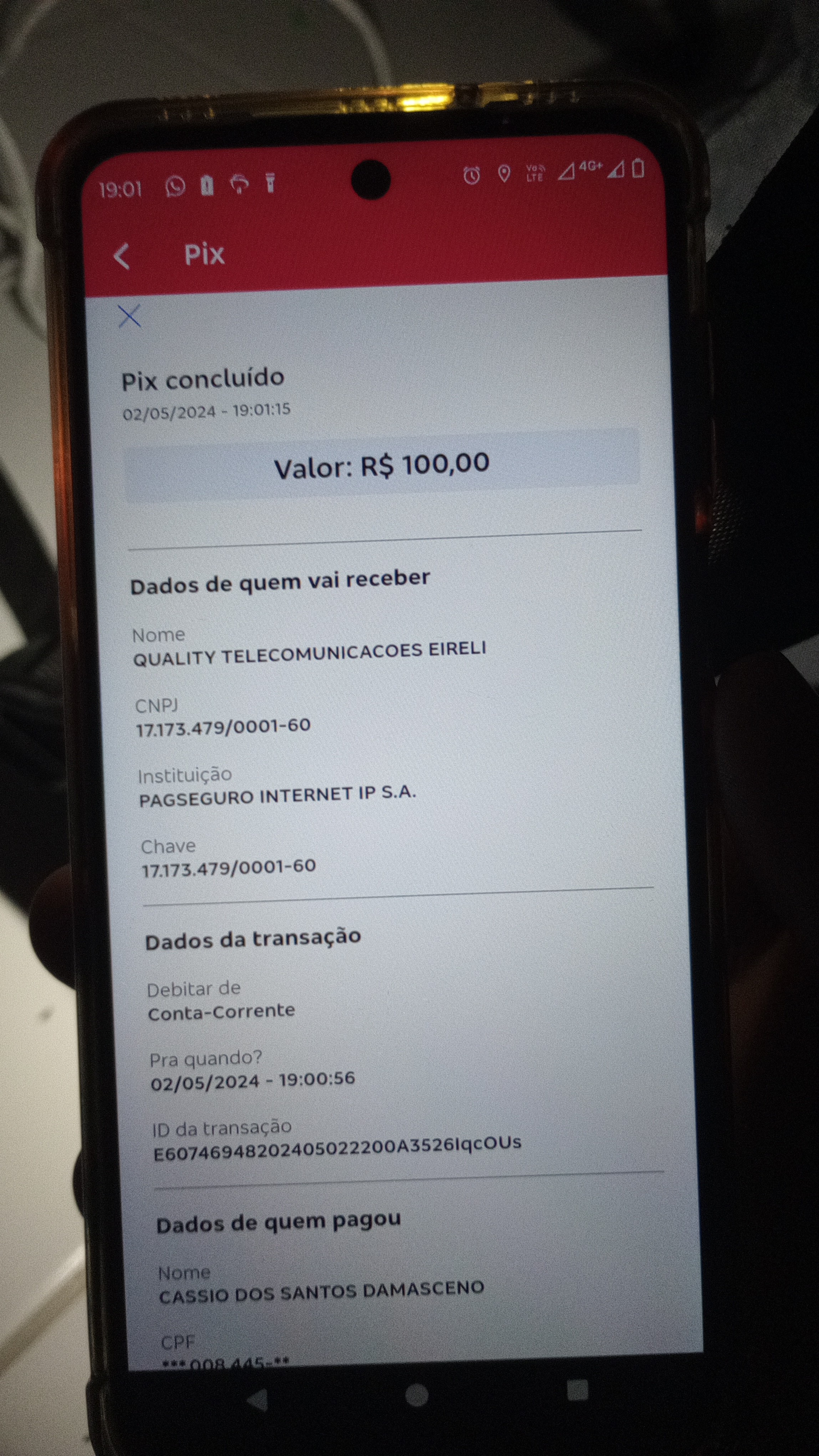The image size is (819, 1456).
Task: Go to the home screen
Action: pyautogui.click(x=416, y=1395)
